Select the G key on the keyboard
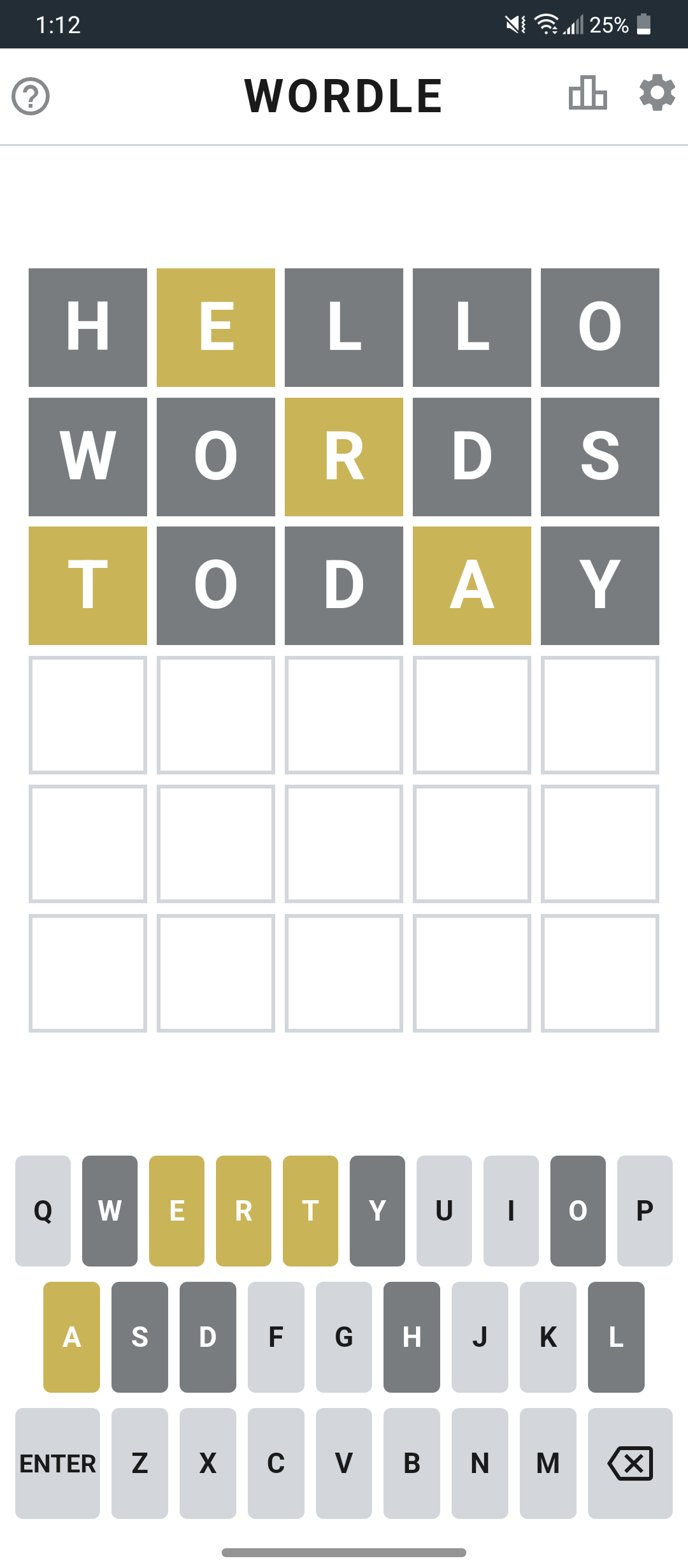 (343, 1337)
